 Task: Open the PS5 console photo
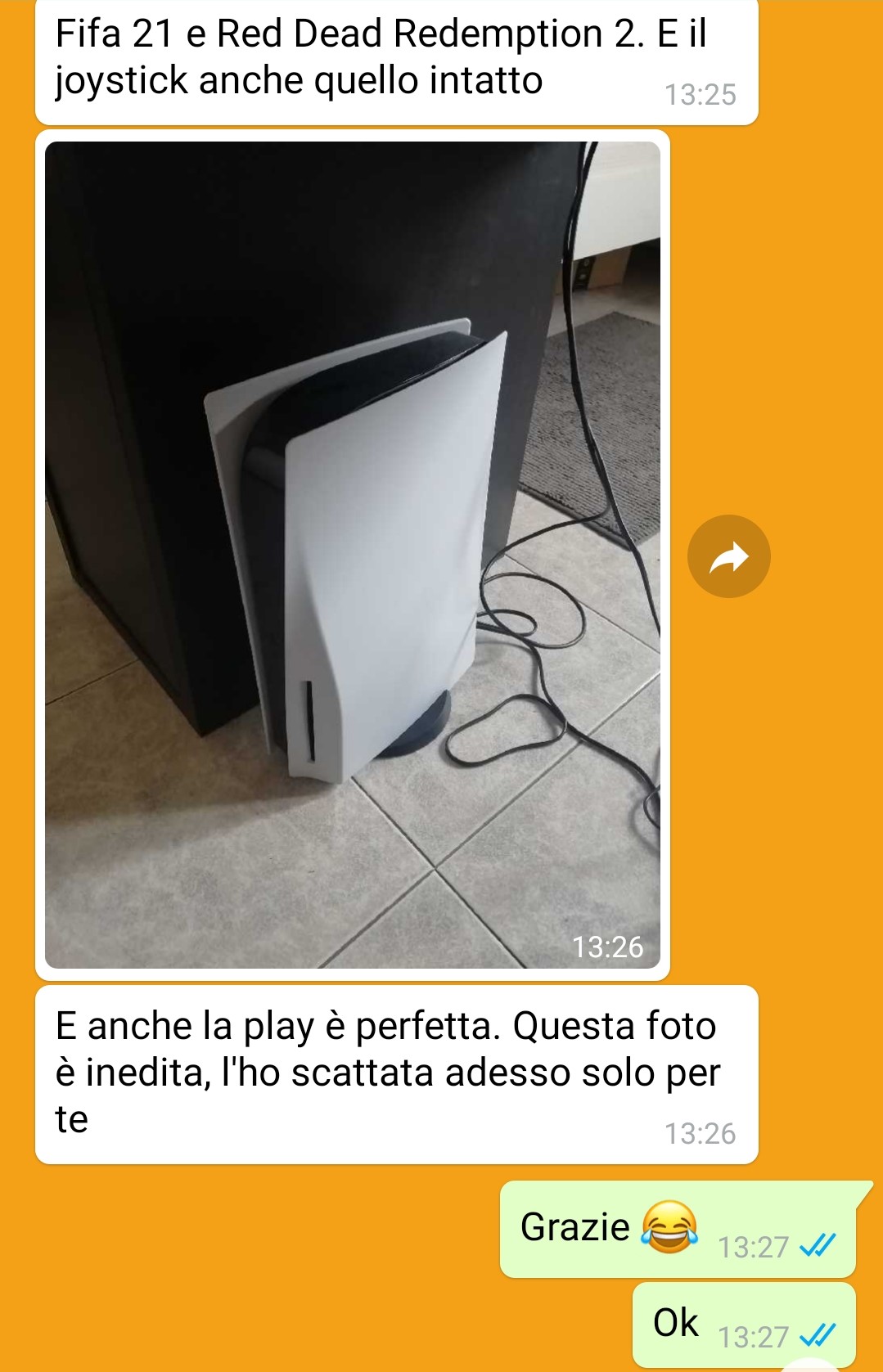pos(352,555)
